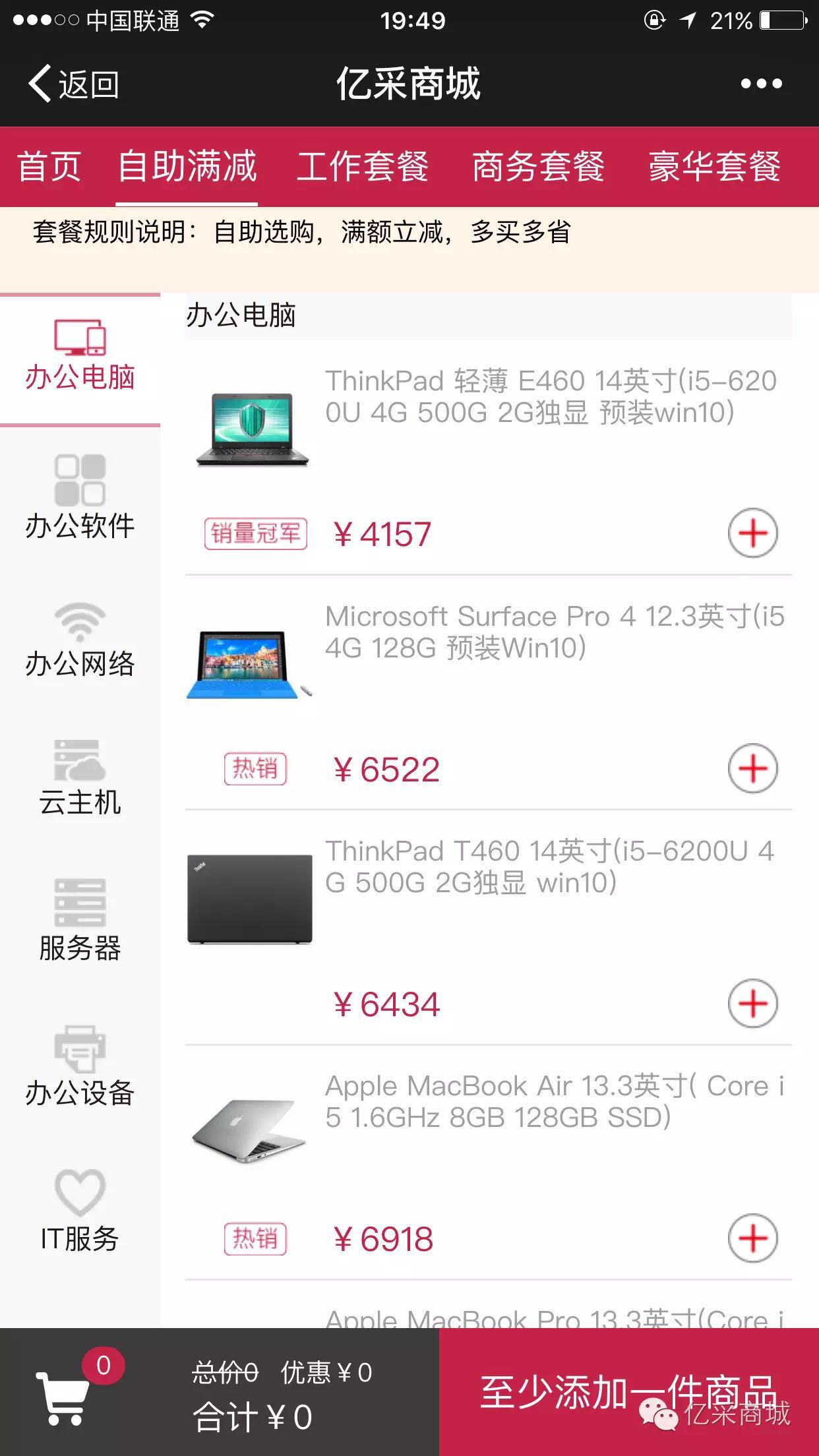Go back using the 返回 button
Screen dimensions: 819x1456
74,84
